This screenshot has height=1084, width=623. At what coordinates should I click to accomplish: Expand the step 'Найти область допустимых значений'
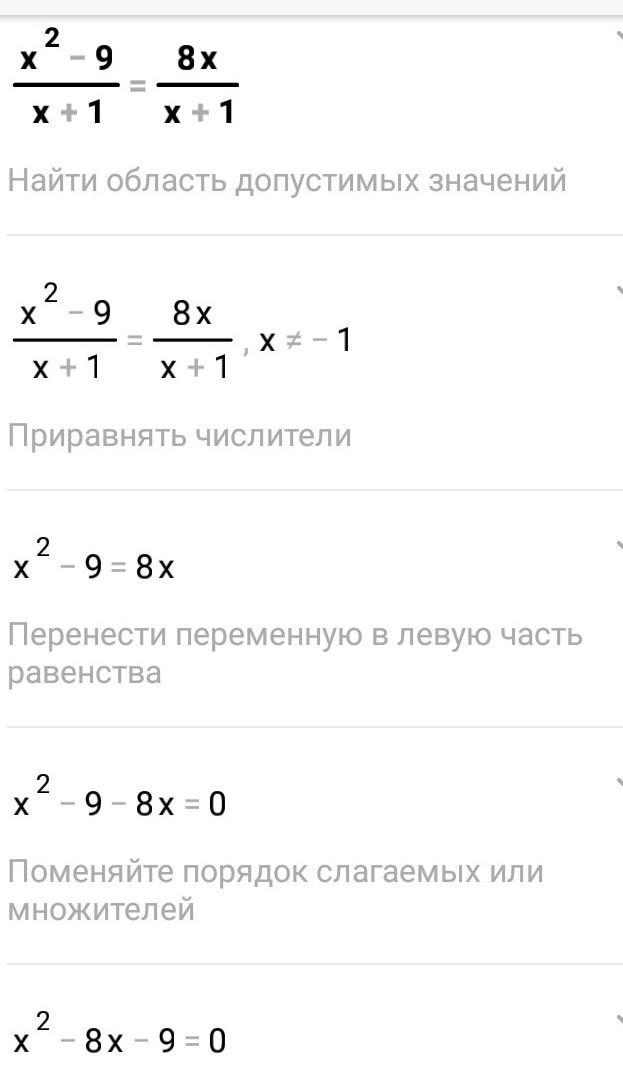pyautogui.click(x=619, y=35)
